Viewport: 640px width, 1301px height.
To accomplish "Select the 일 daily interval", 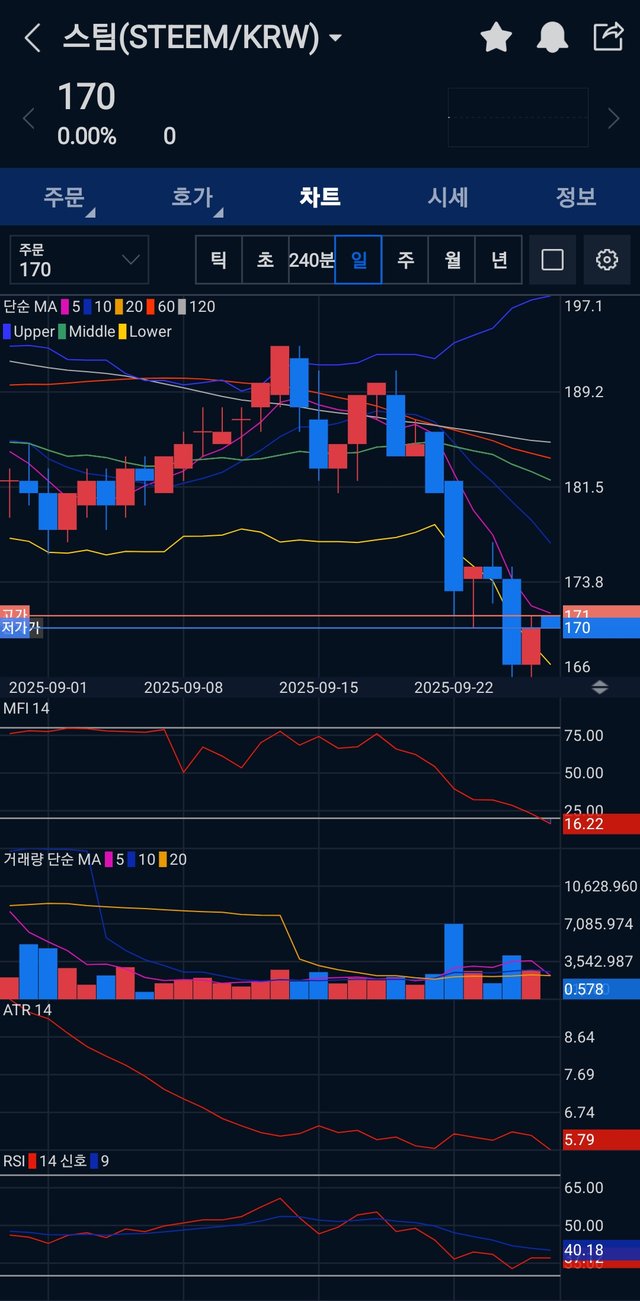I will (x=358, y=260).
